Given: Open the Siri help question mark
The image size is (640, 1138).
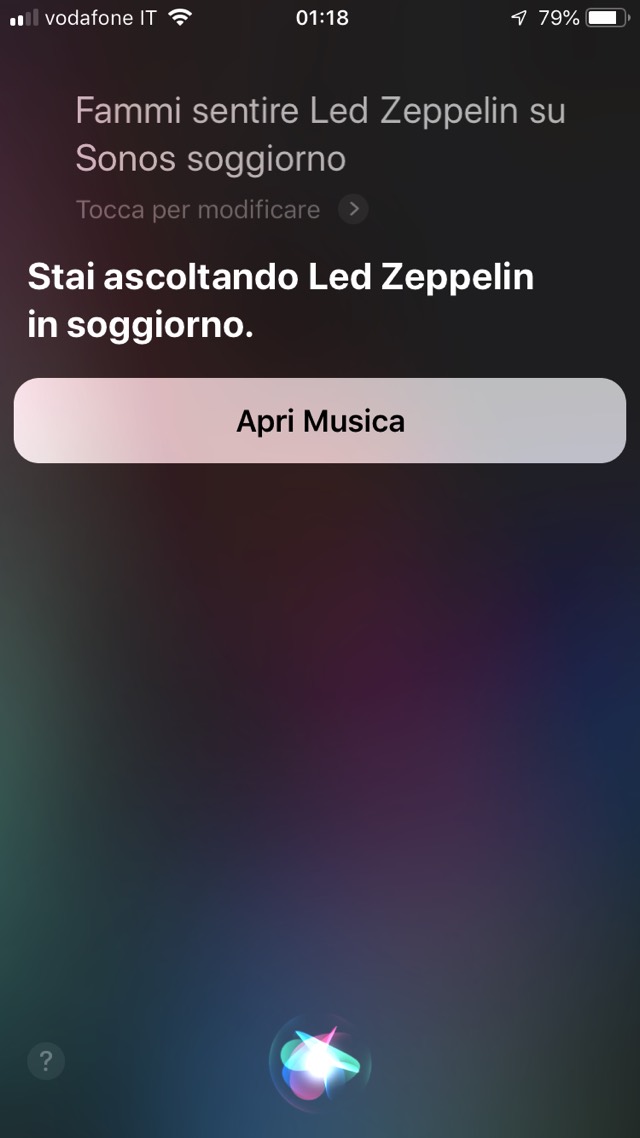Looking at the screenshot, I should (x=46, y=1061).
